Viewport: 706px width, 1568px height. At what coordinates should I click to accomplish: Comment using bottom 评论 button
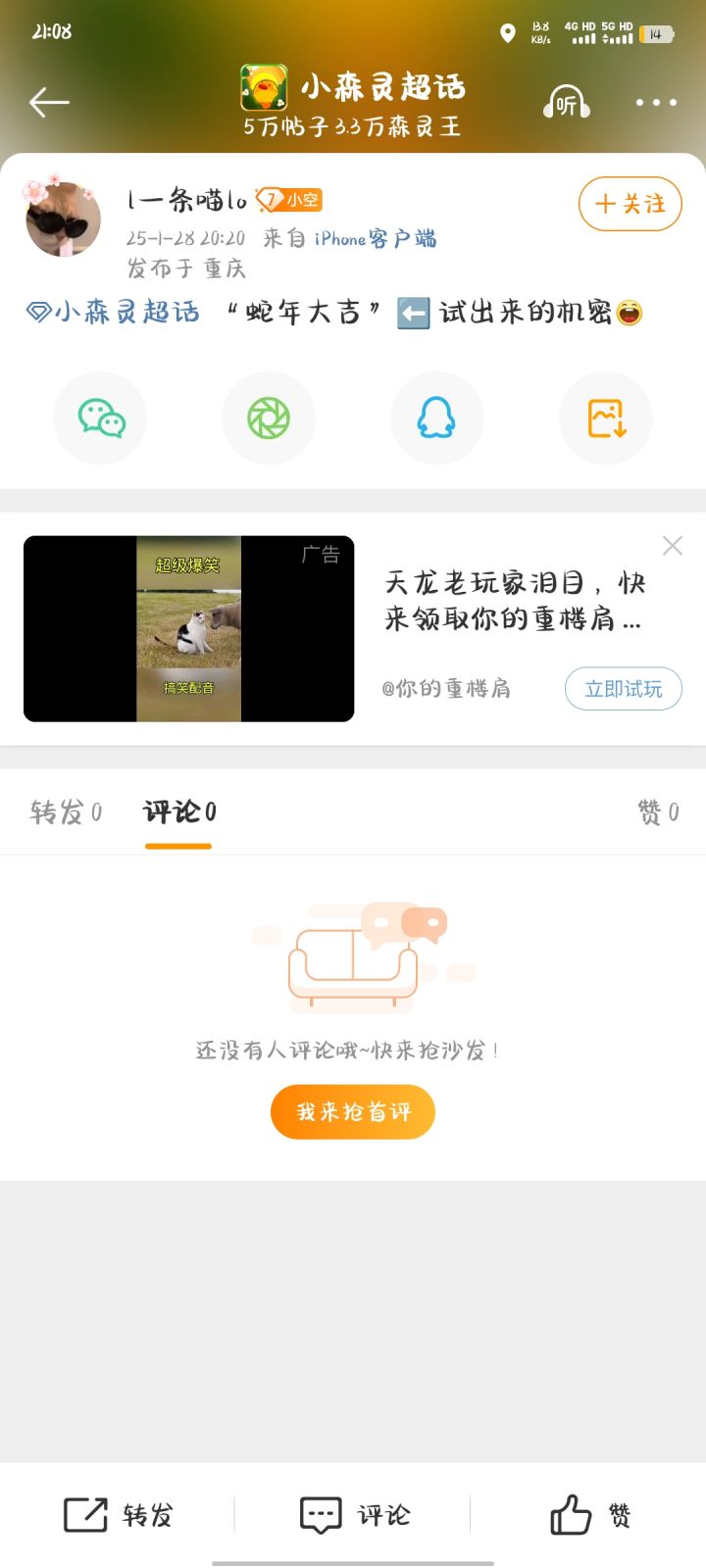click(x=354, y=1515)
